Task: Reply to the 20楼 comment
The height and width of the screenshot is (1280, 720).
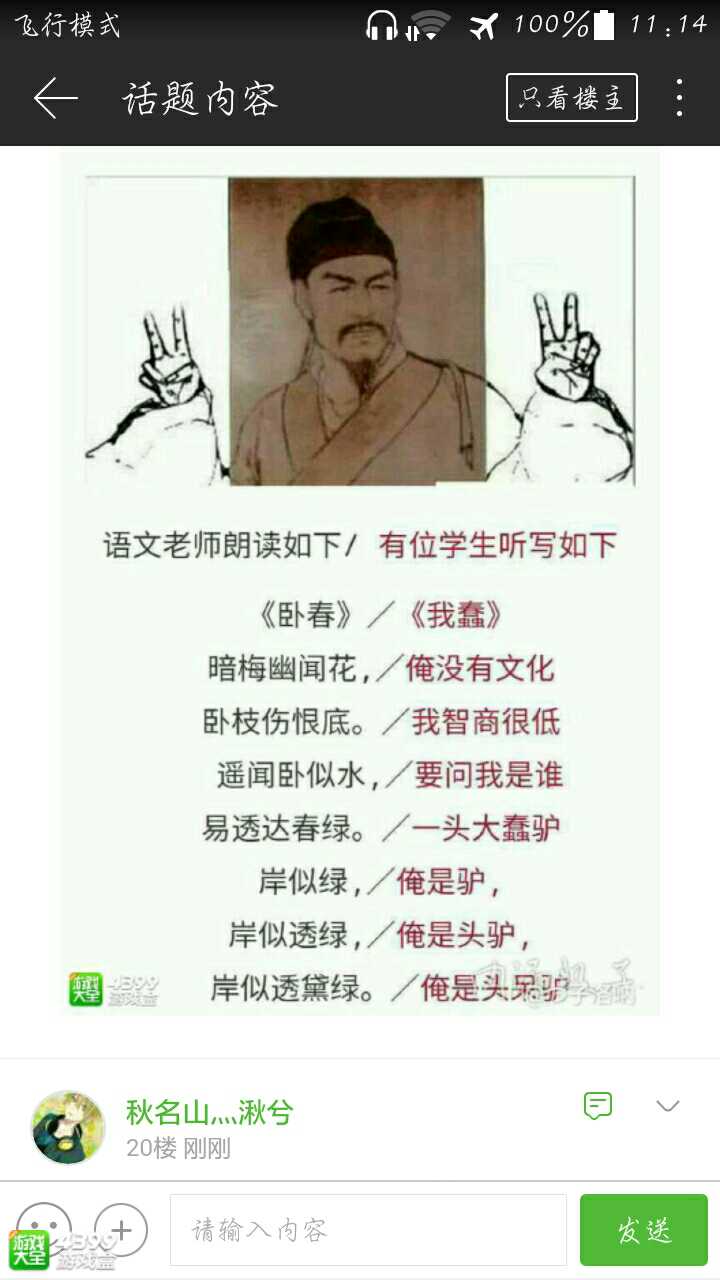Action: [x=598, y=1106]
